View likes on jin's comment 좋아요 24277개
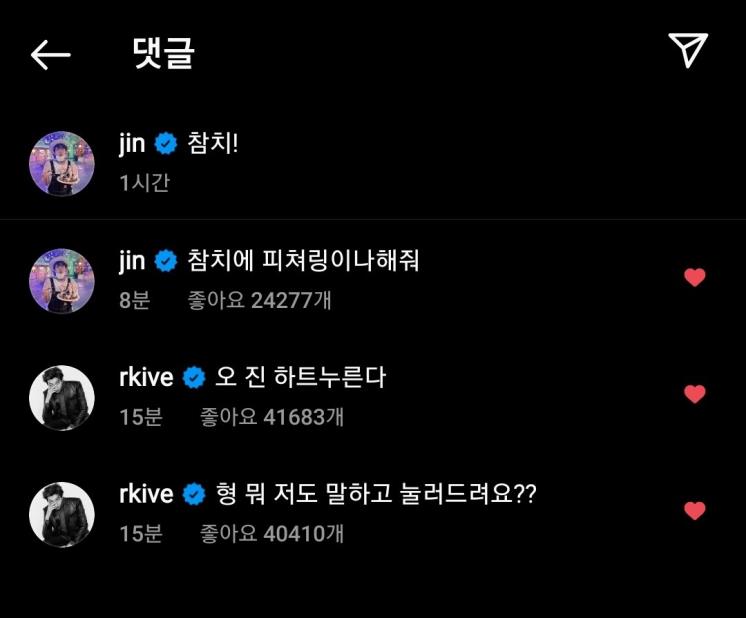746x618 pixels. click(x=259, y=300)
